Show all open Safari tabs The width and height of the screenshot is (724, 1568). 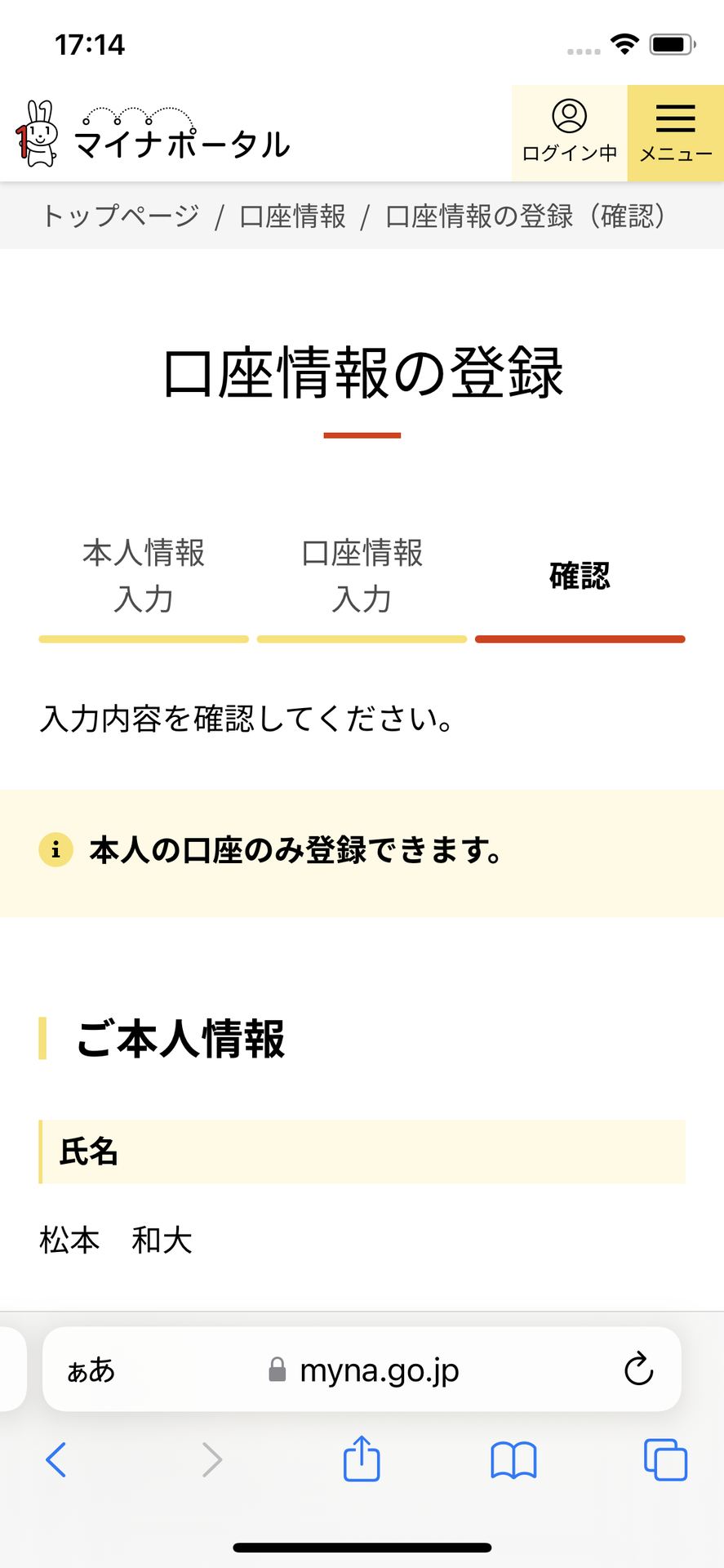(665, 1459)
